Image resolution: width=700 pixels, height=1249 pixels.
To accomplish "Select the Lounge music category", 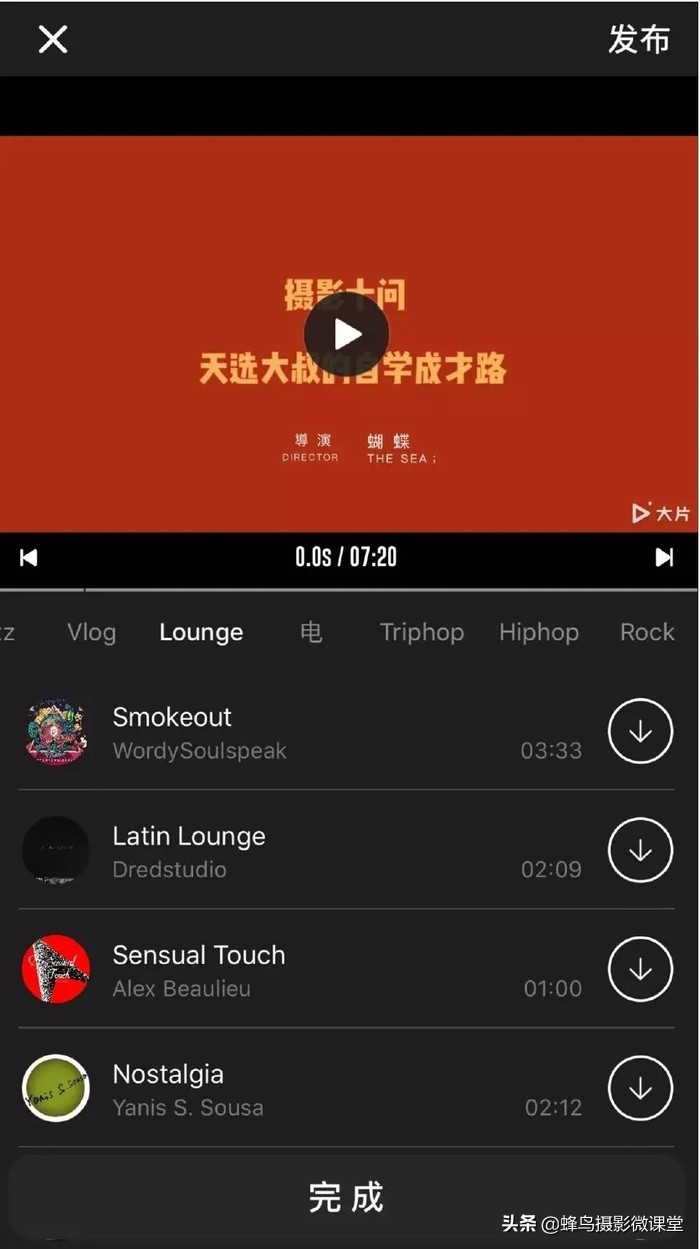I will coord(201,632).
